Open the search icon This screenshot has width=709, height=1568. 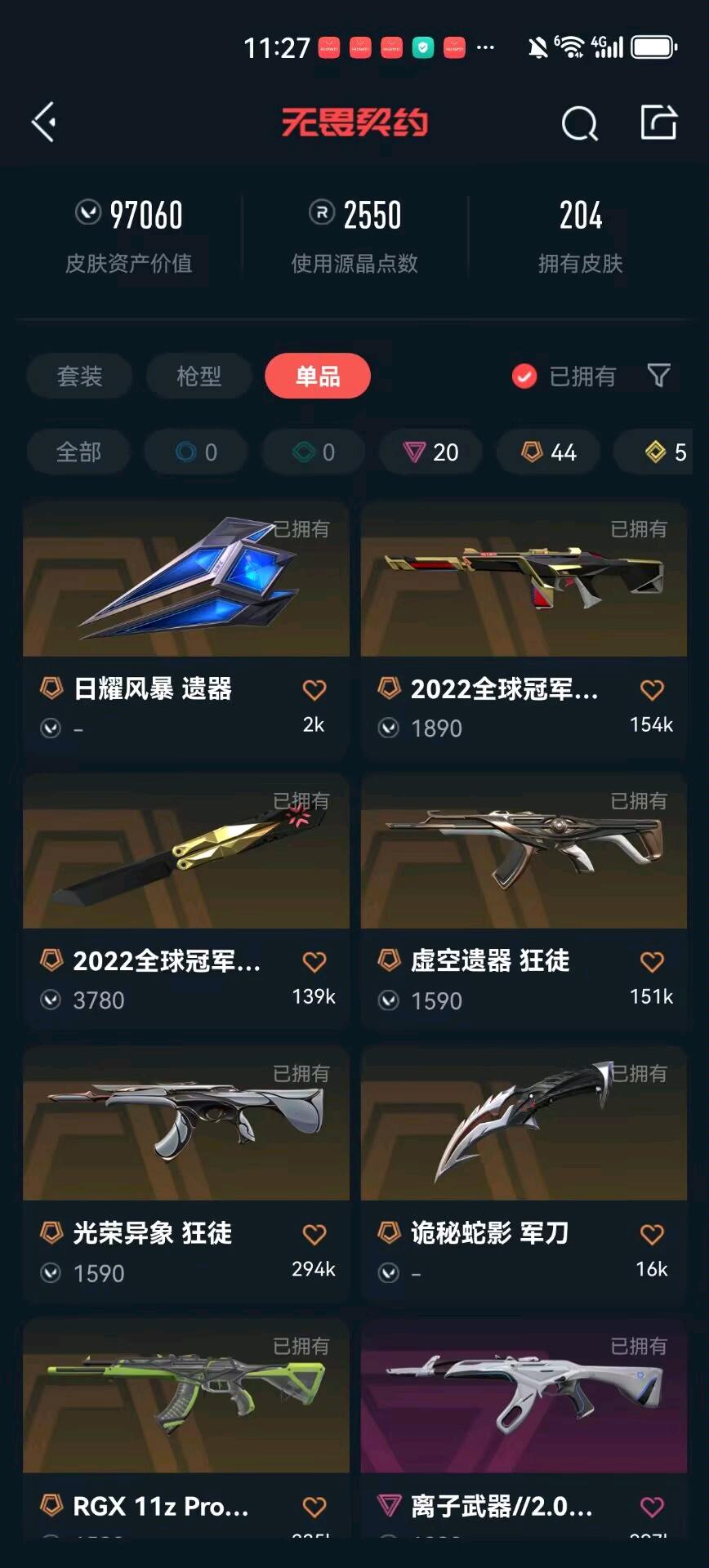579,124
